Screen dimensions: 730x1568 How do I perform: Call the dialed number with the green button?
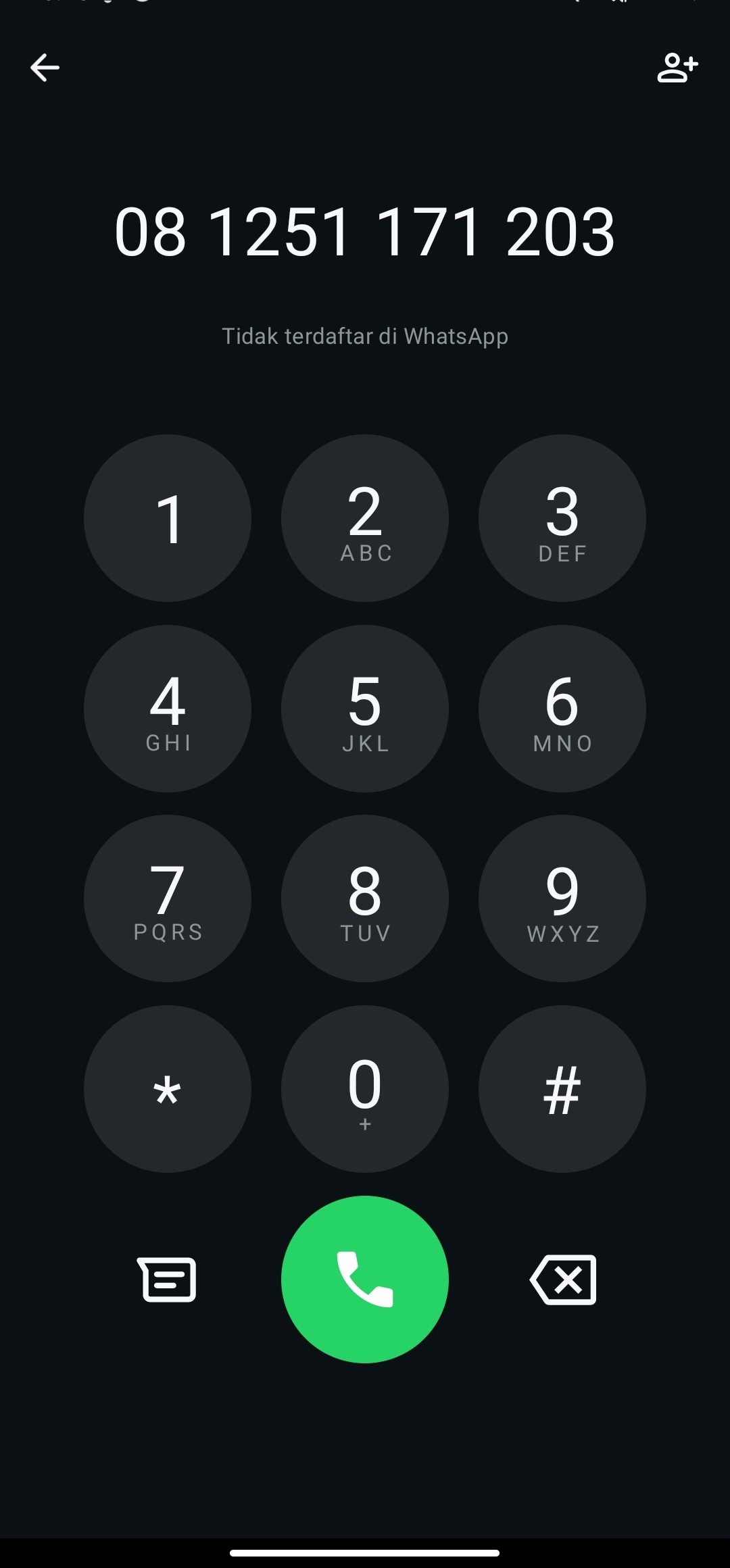pyautogui.click(x=365, y=1280)
